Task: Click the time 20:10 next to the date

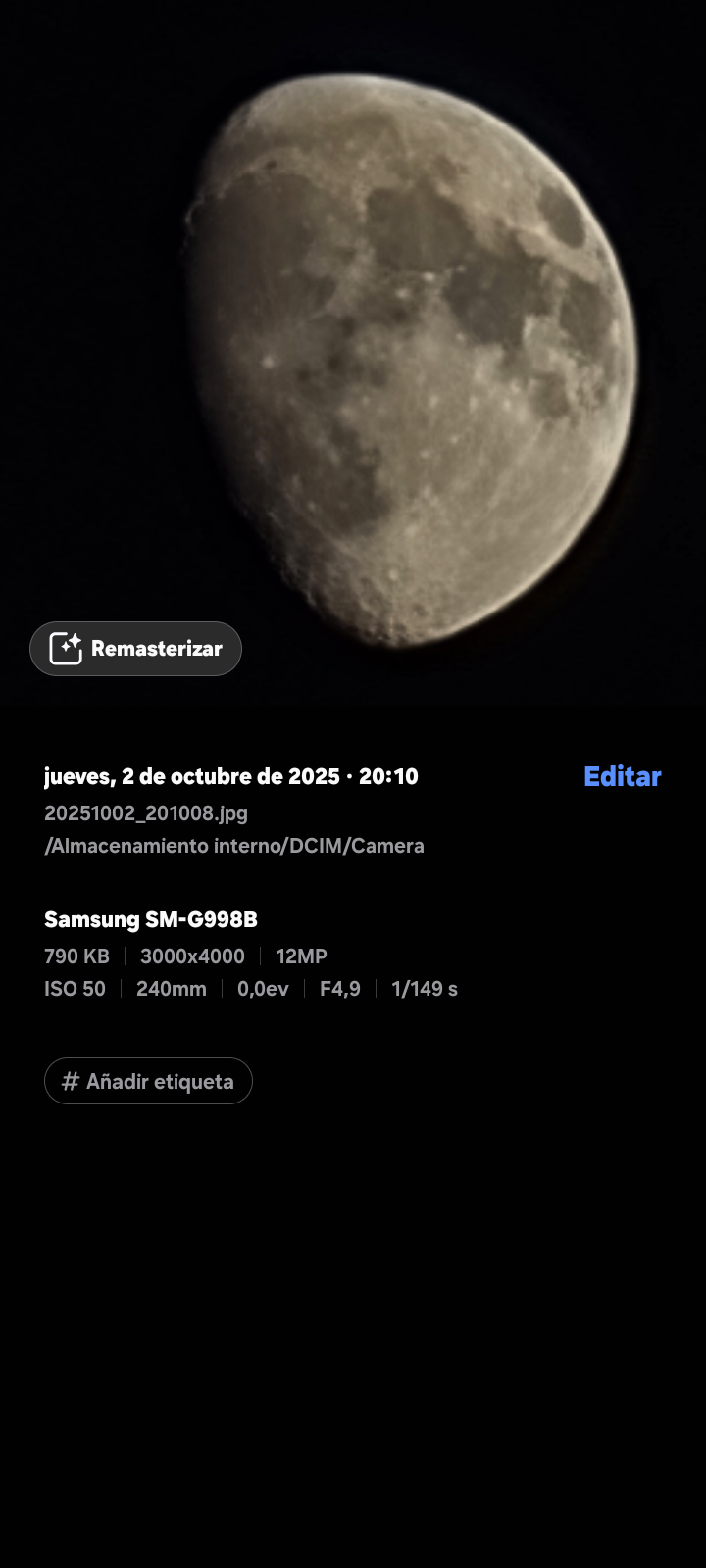Action: 390,776
